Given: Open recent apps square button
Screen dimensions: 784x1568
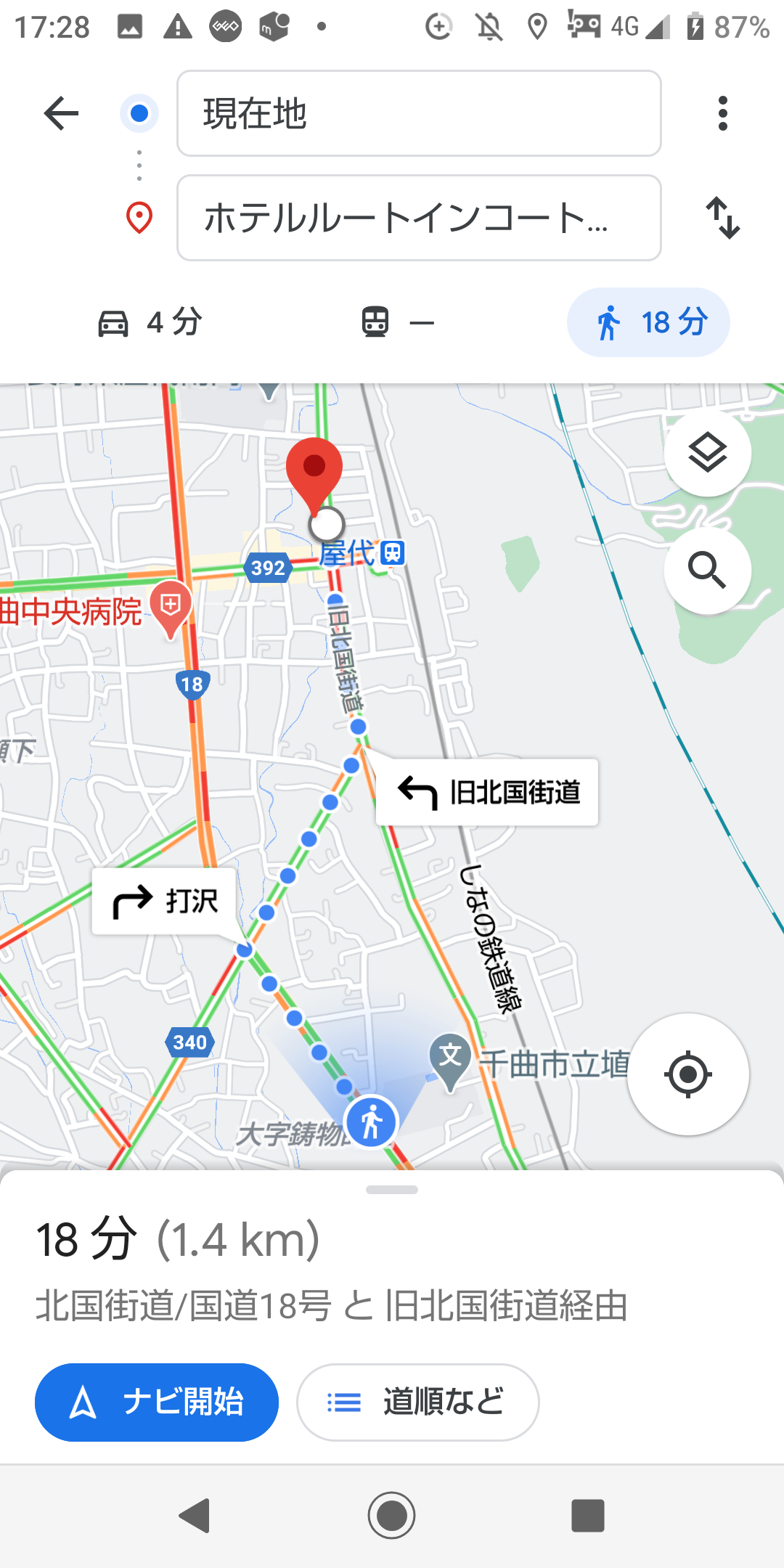Looking at the screenshot, I should click(x=588, y=1516).
